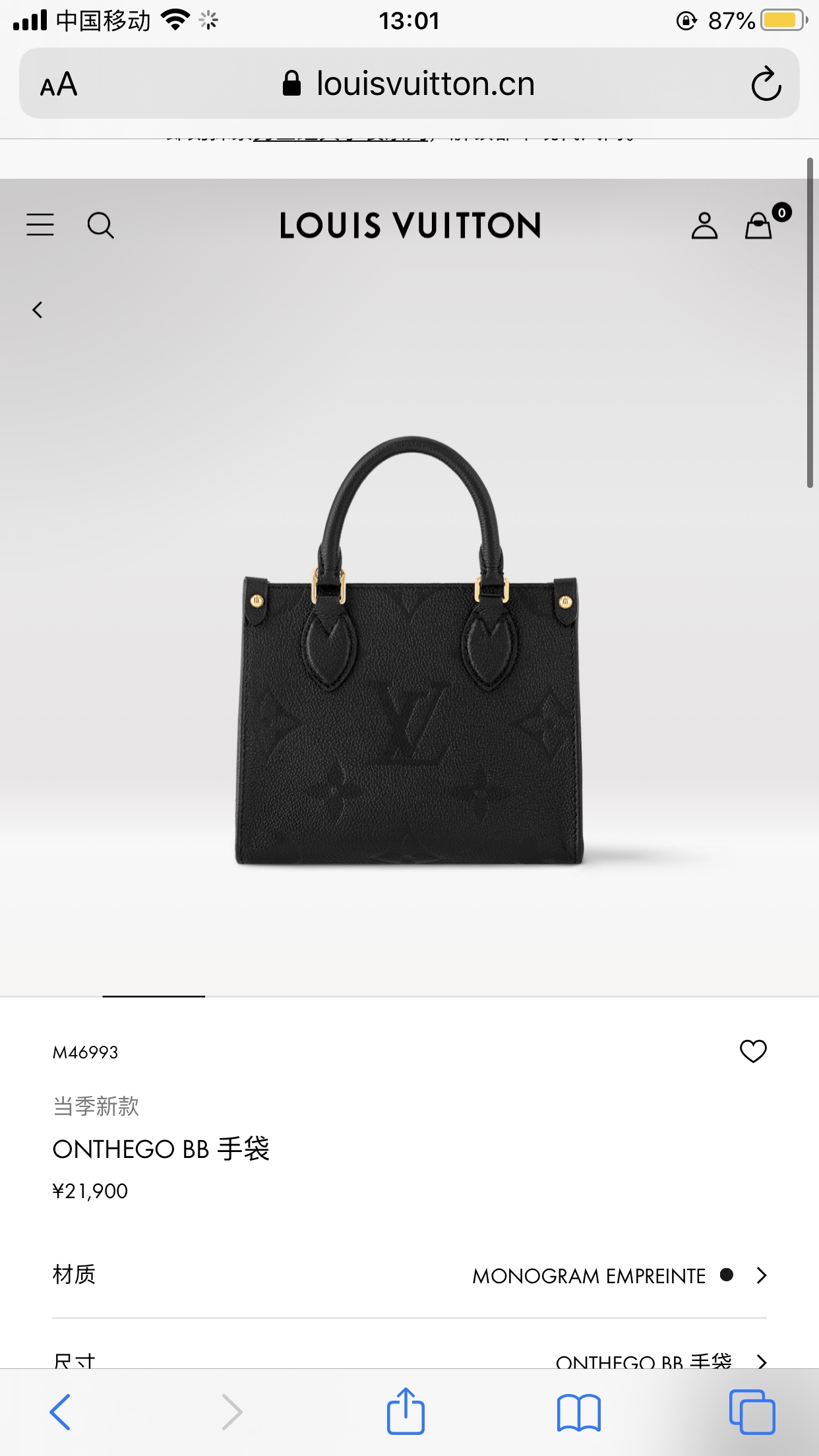Open the account profile icon
Viewport: 819px width, 1456px height.
pyautogui.click(x=704, y=226)
